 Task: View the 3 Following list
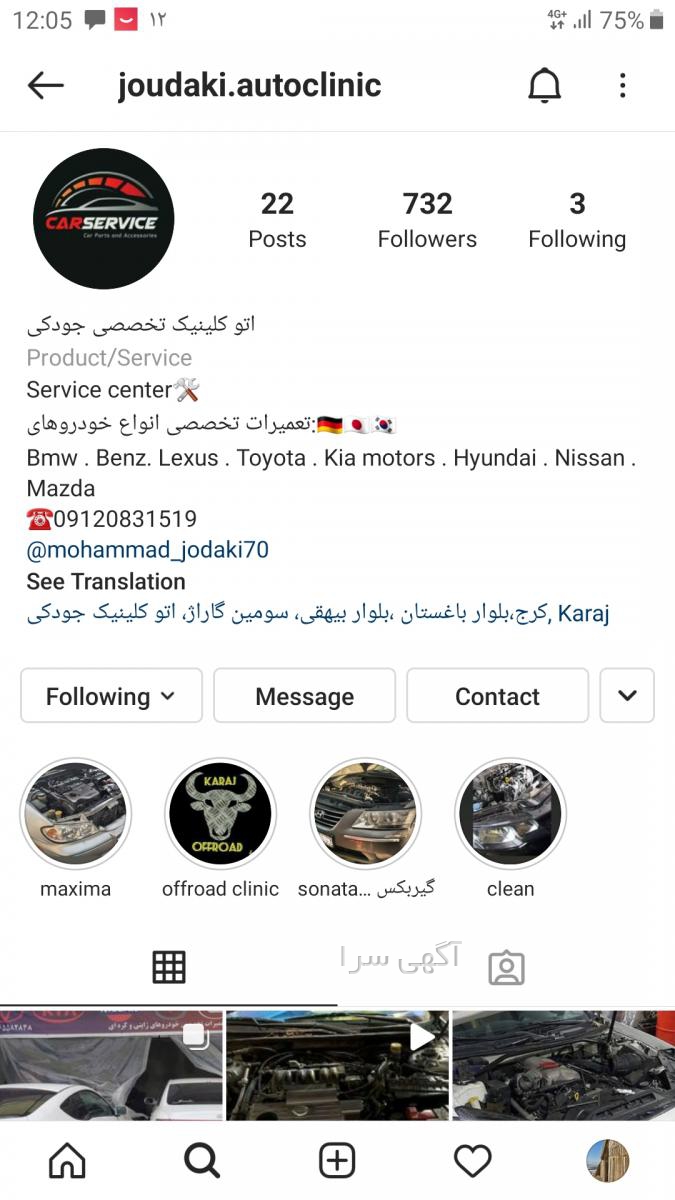[x=577, y=220]
